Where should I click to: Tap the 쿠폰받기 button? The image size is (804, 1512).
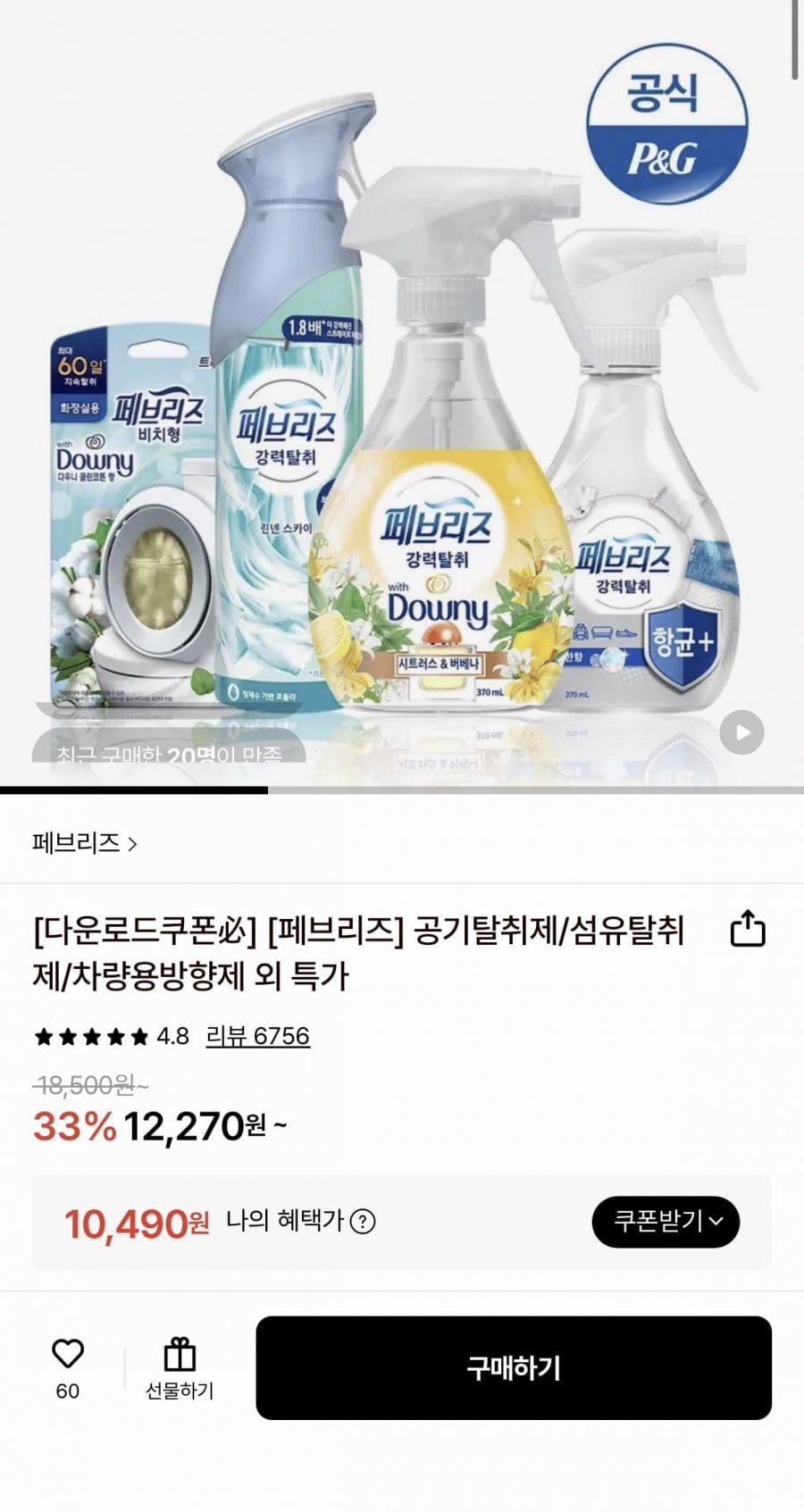(x=666, y=1221)
